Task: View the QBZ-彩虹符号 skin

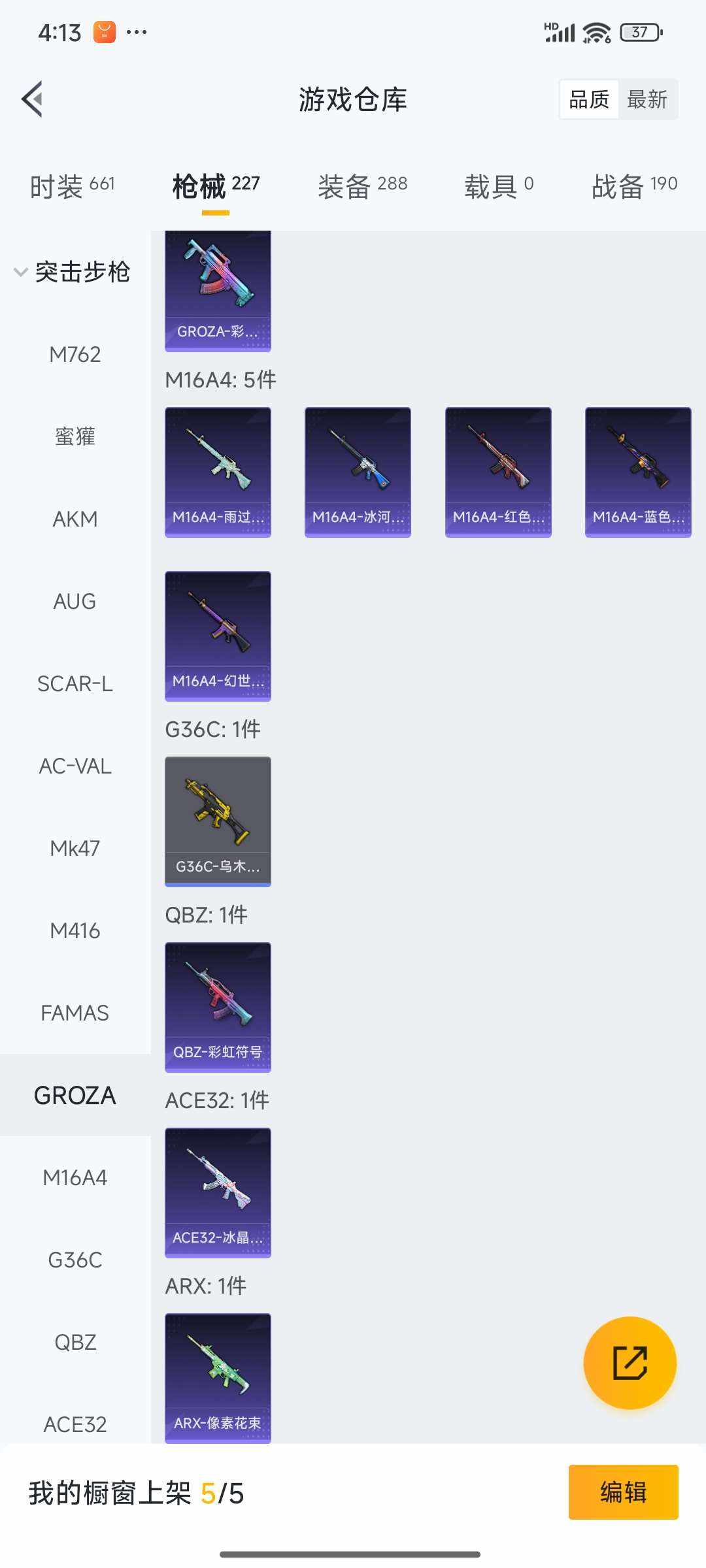Action: point(218,1007)
